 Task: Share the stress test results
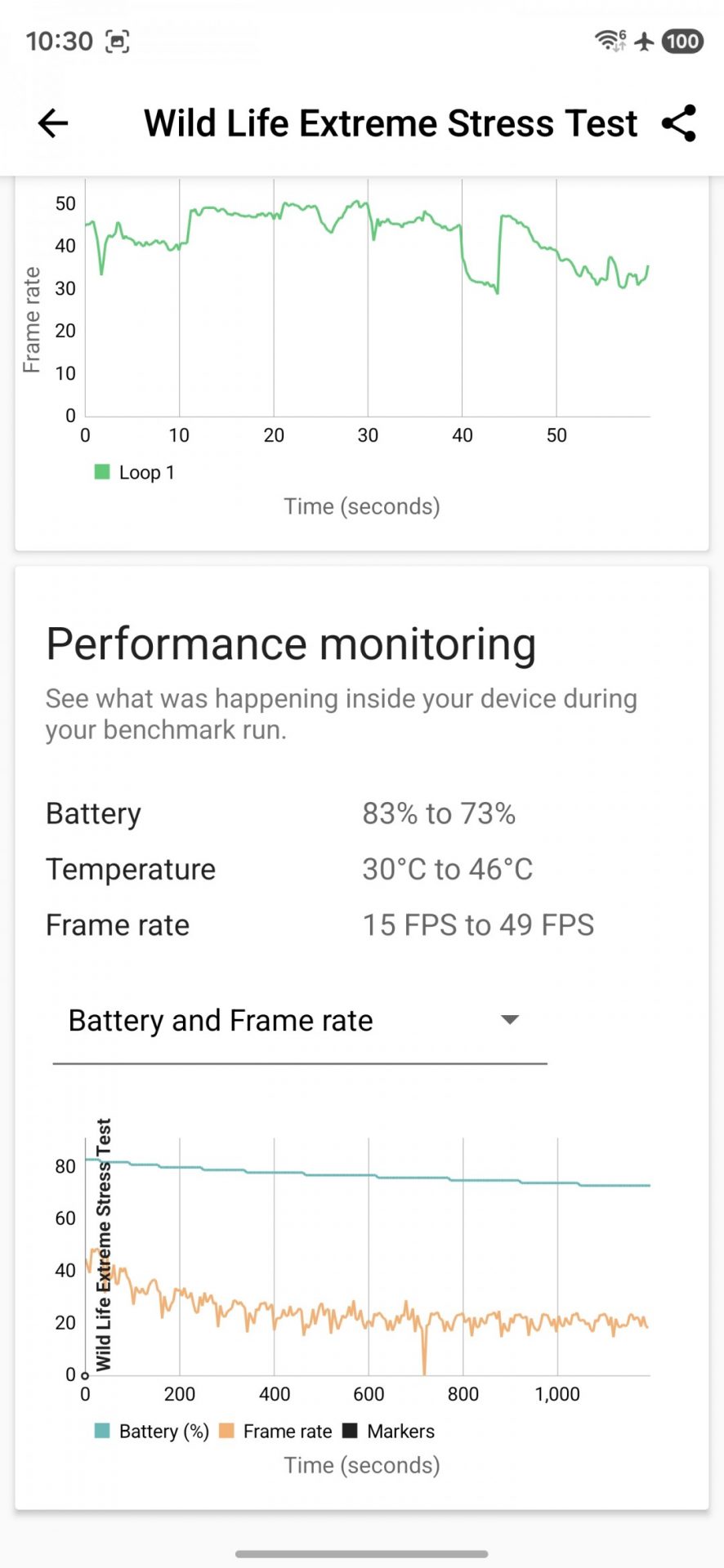click(679, 123)
